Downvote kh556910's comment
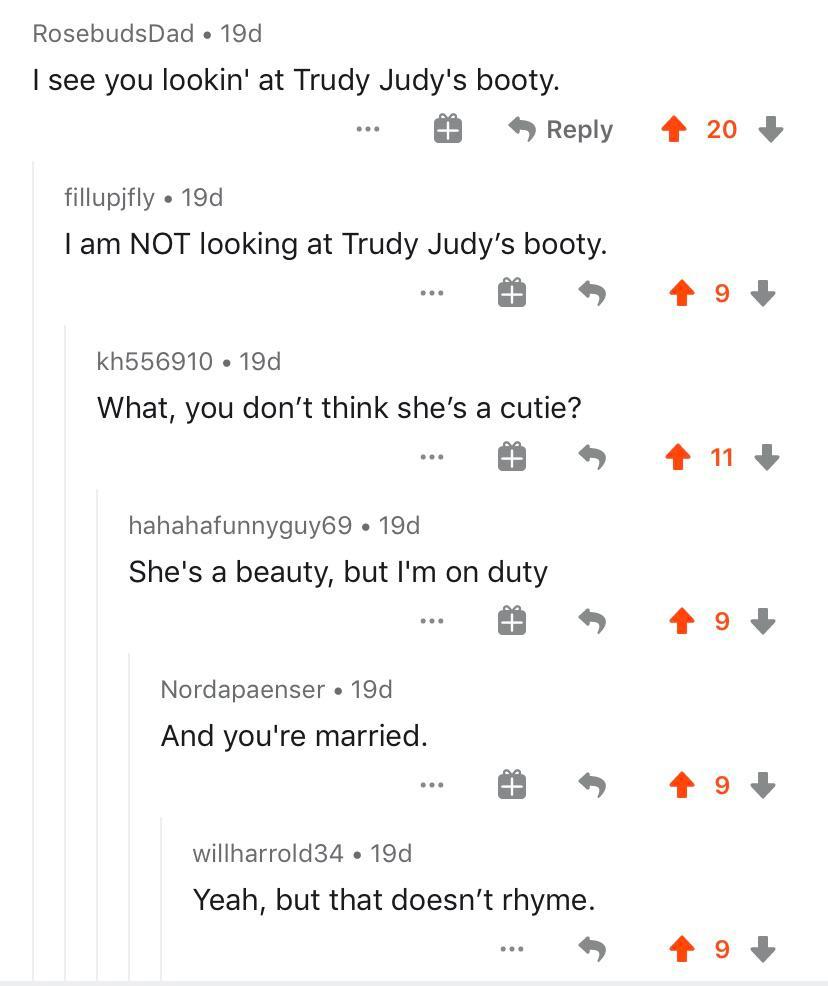Image resolution: width=828 pixels, height=986 pixels. (767, 458)
